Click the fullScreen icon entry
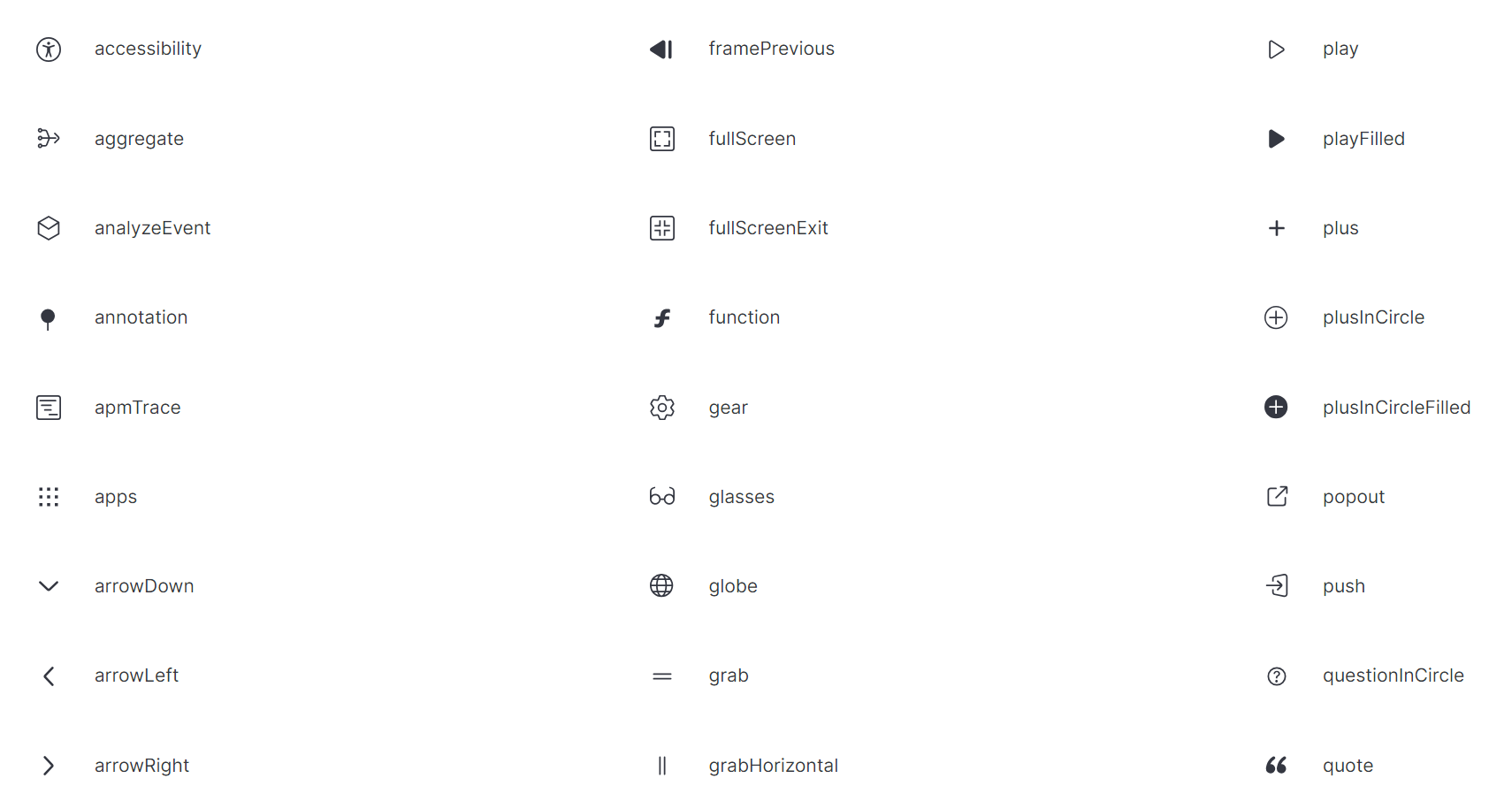 click(661, 139)
